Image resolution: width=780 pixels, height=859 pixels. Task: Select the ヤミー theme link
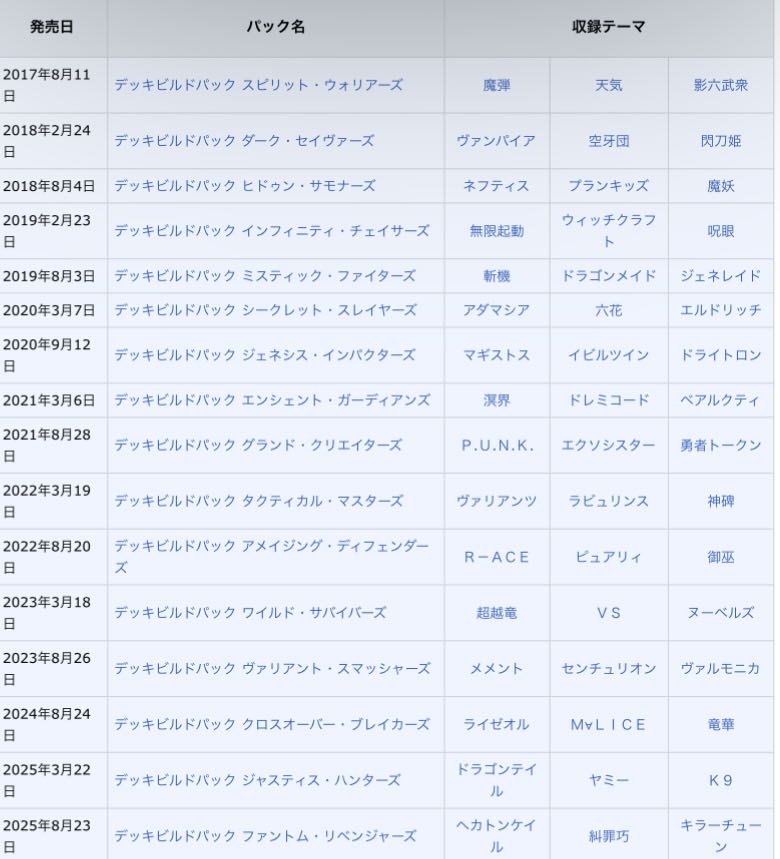pos(609,780)
